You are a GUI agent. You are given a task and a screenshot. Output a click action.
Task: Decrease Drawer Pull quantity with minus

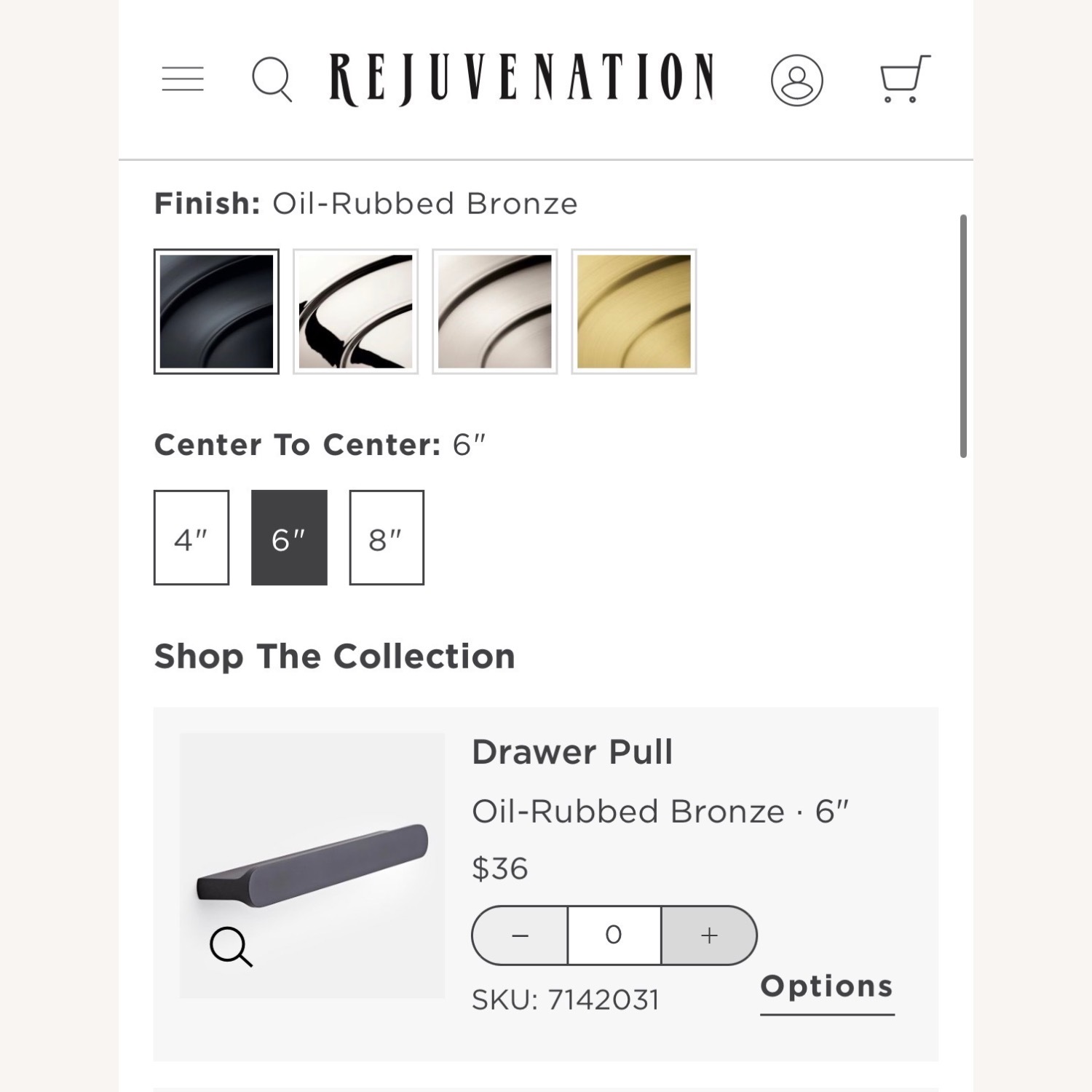520,935
